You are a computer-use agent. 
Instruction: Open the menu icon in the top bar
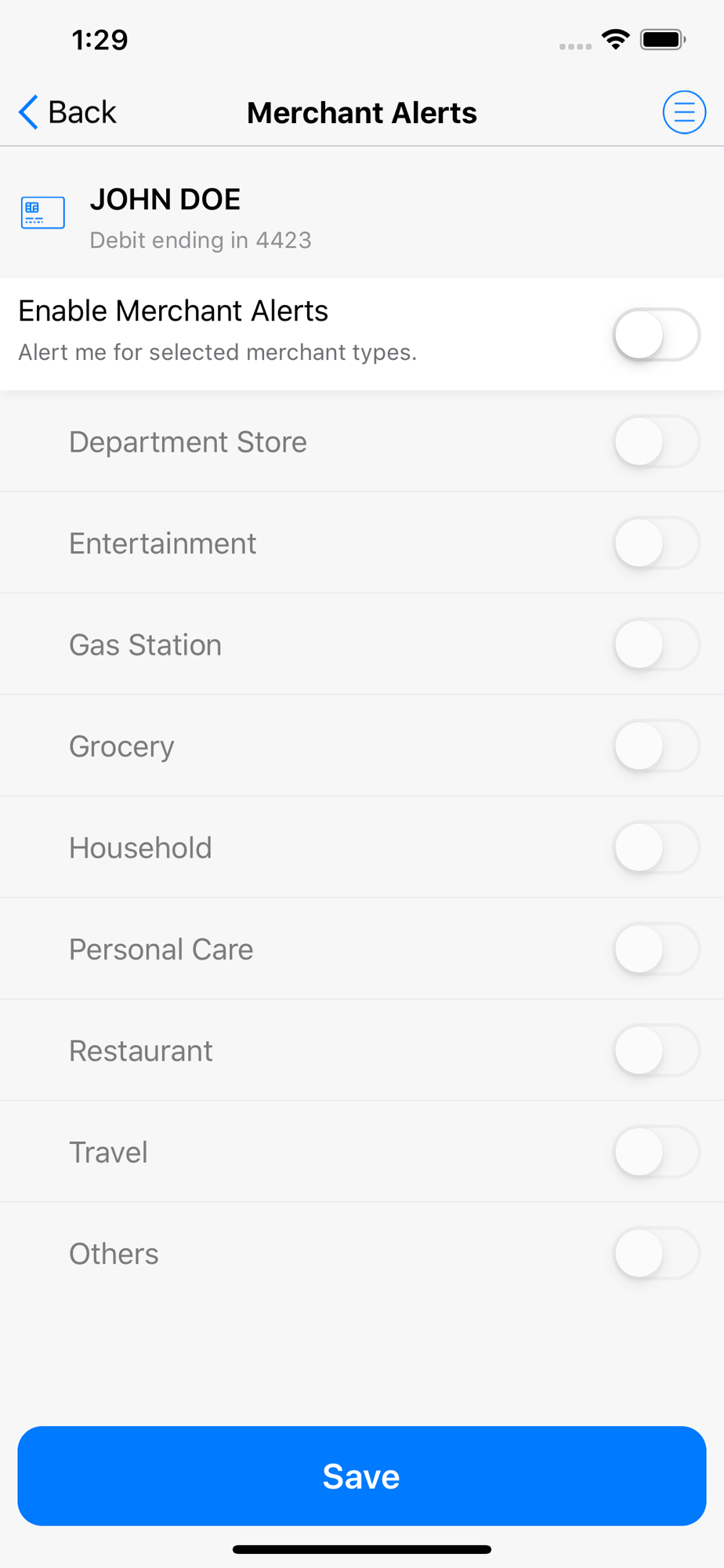(684, 112)
